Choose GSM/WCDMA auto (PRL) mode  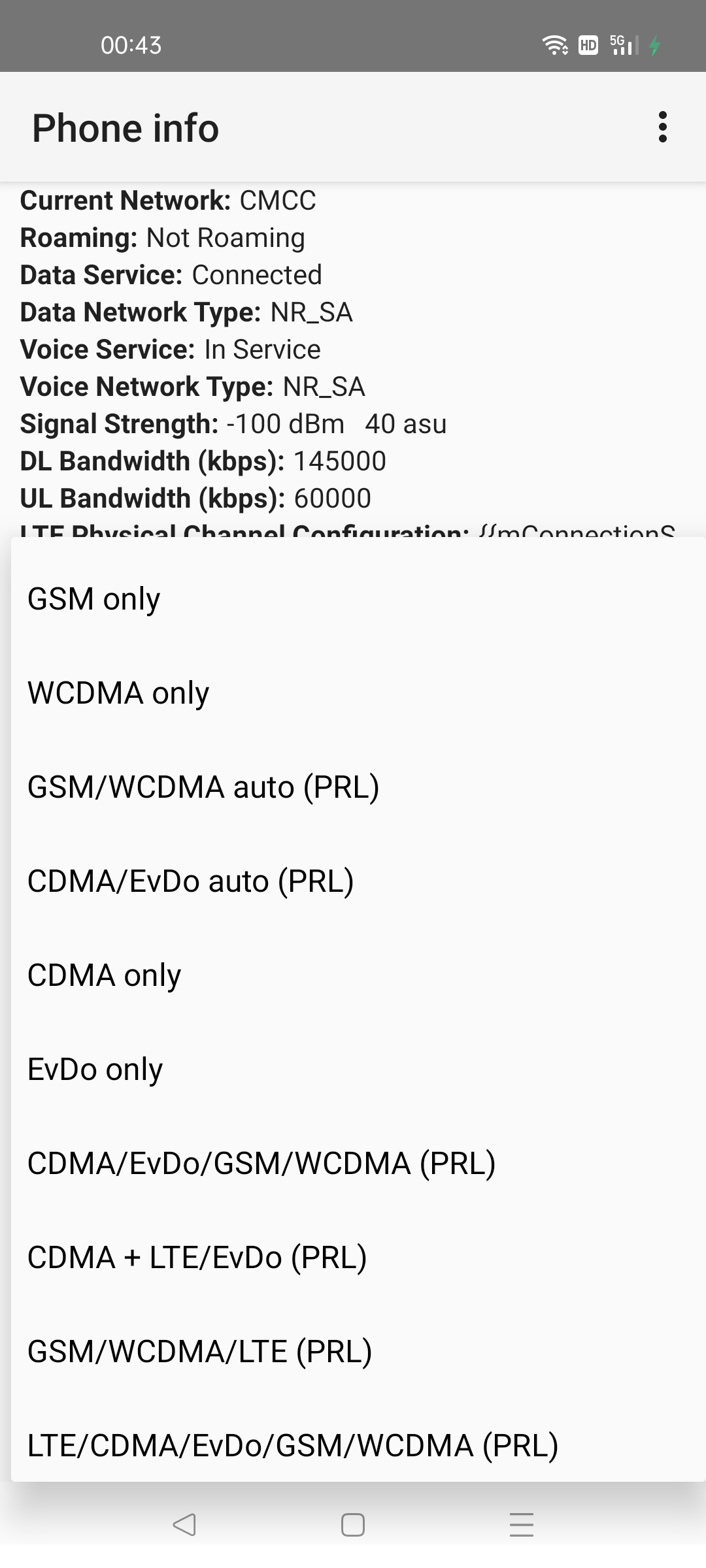(203, 786)
